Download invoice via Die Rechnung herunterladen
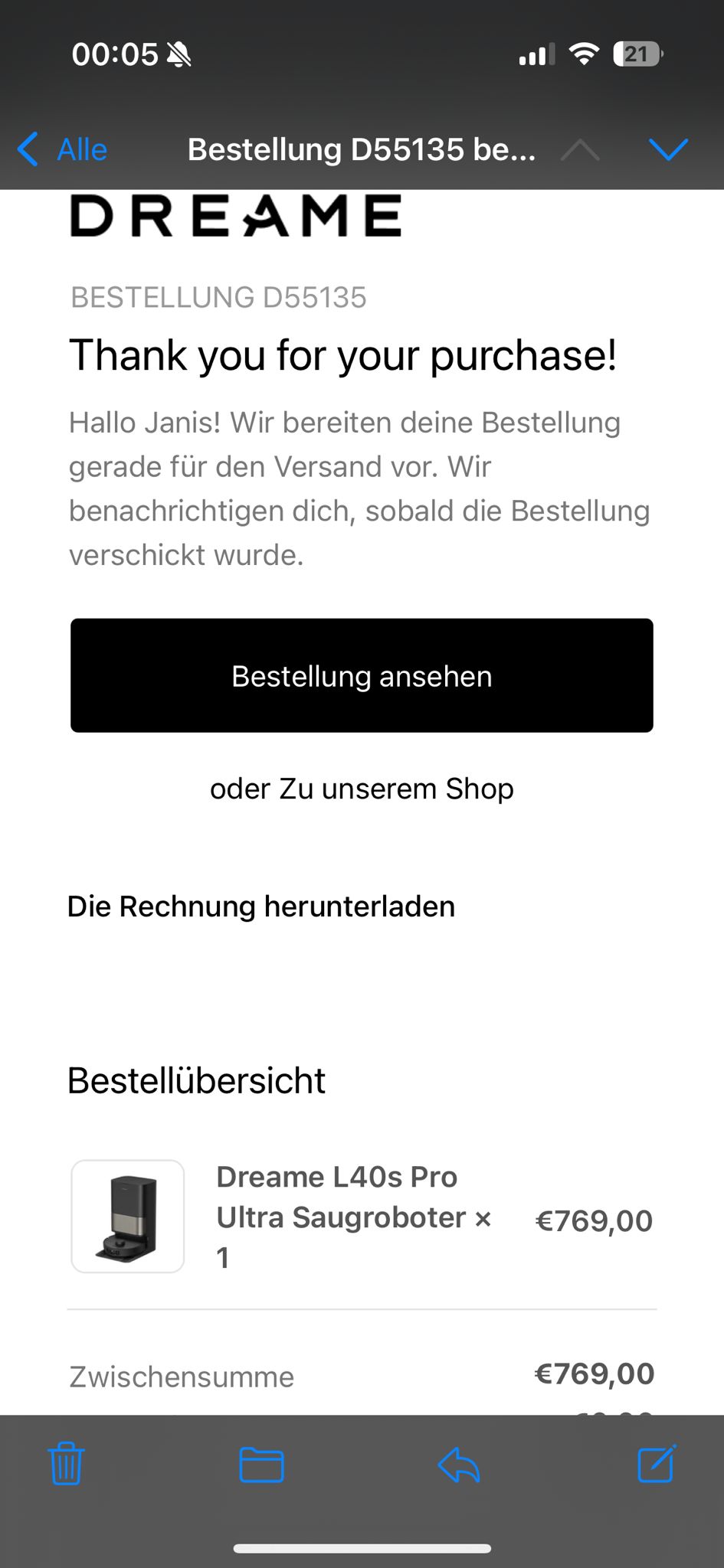The height and width of the screenshot is (1568, 724). (x=261, y=906)
